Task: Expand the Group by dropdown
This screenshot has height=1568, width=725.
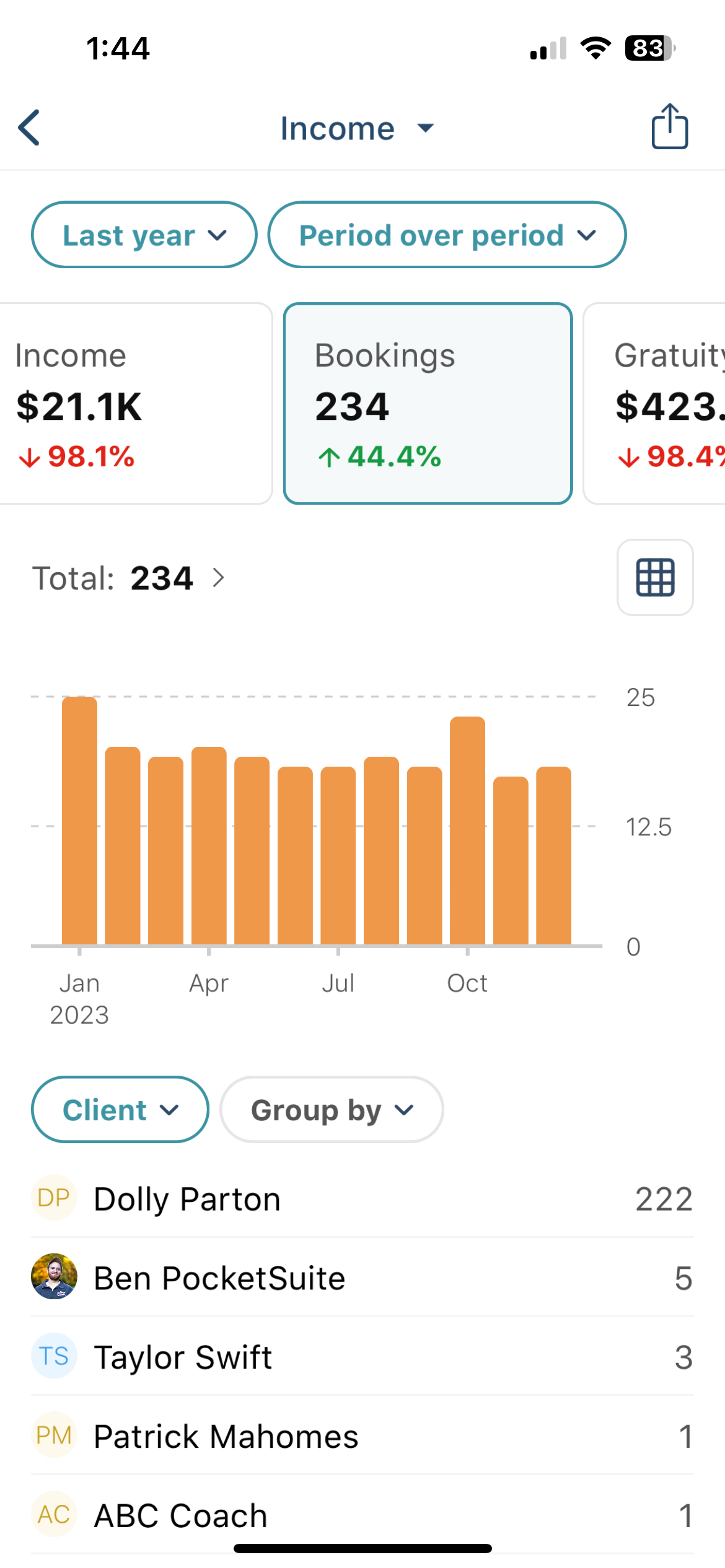Action: (x=332, y=1110)
